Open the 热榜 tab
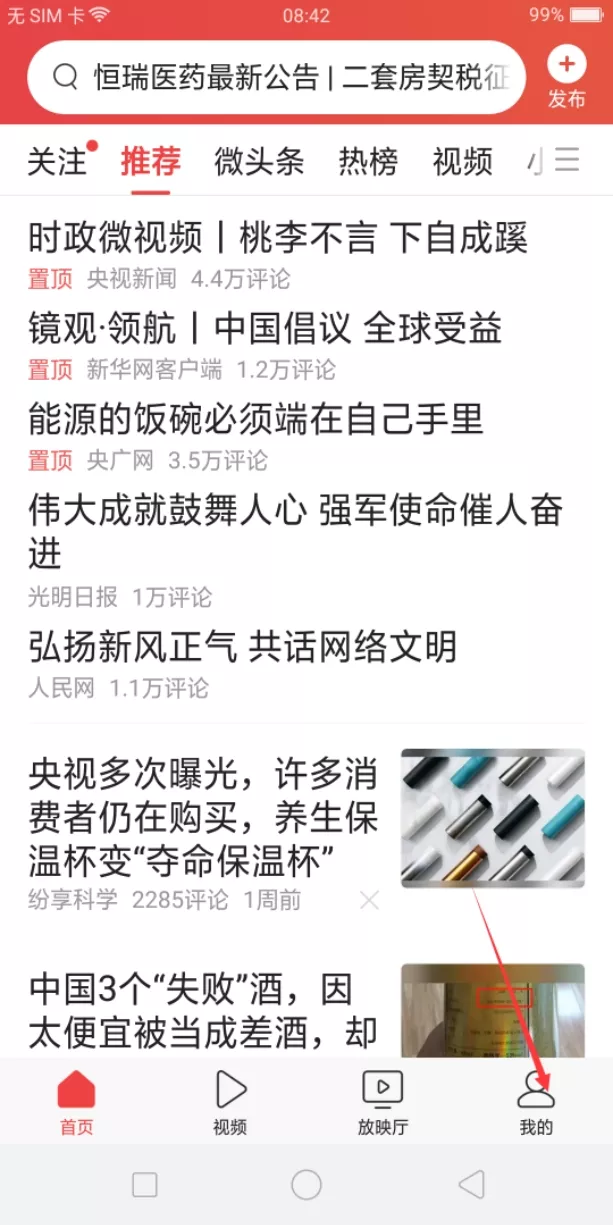 pyautogui.click(x=368, y=161)
